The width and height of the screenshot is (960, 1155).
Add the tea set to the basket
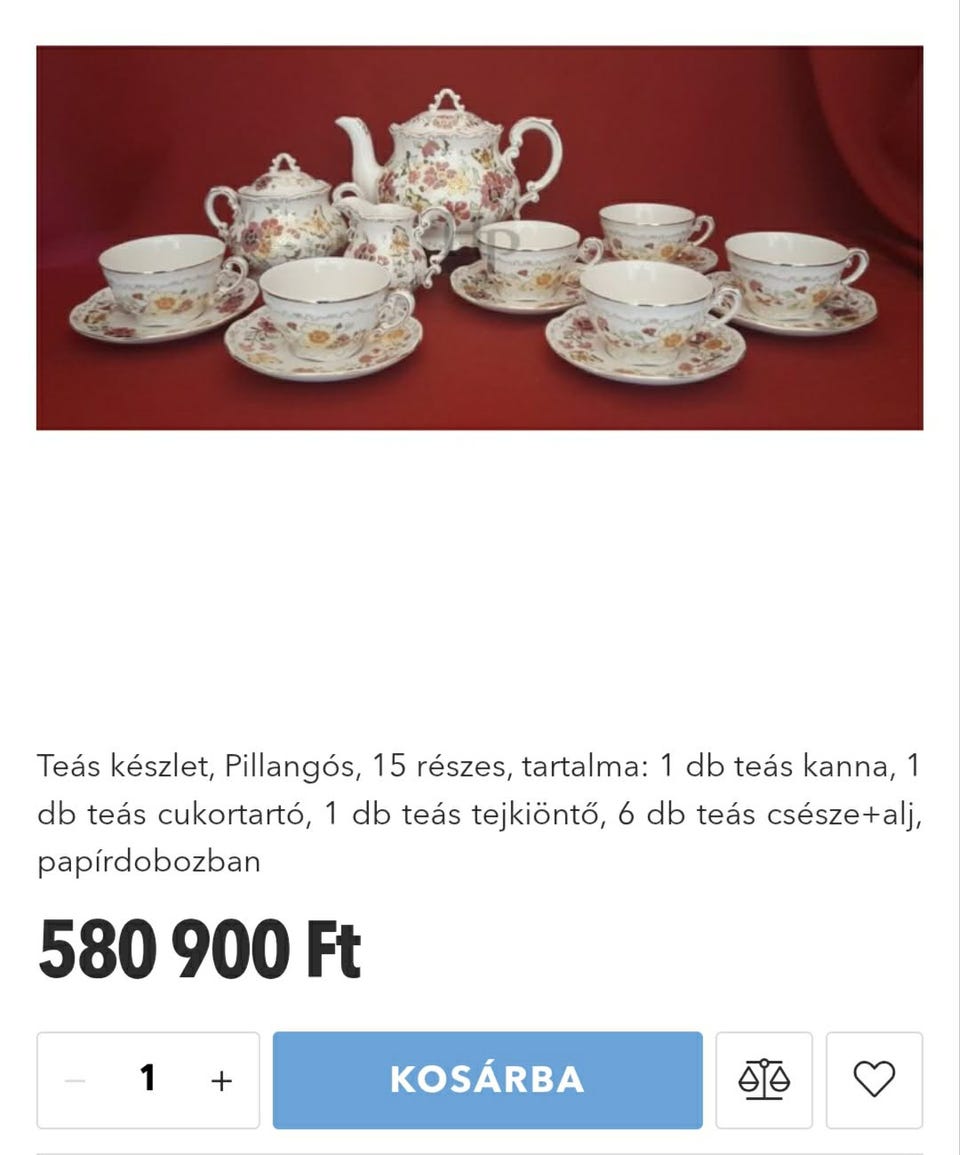click(486, 1080)
